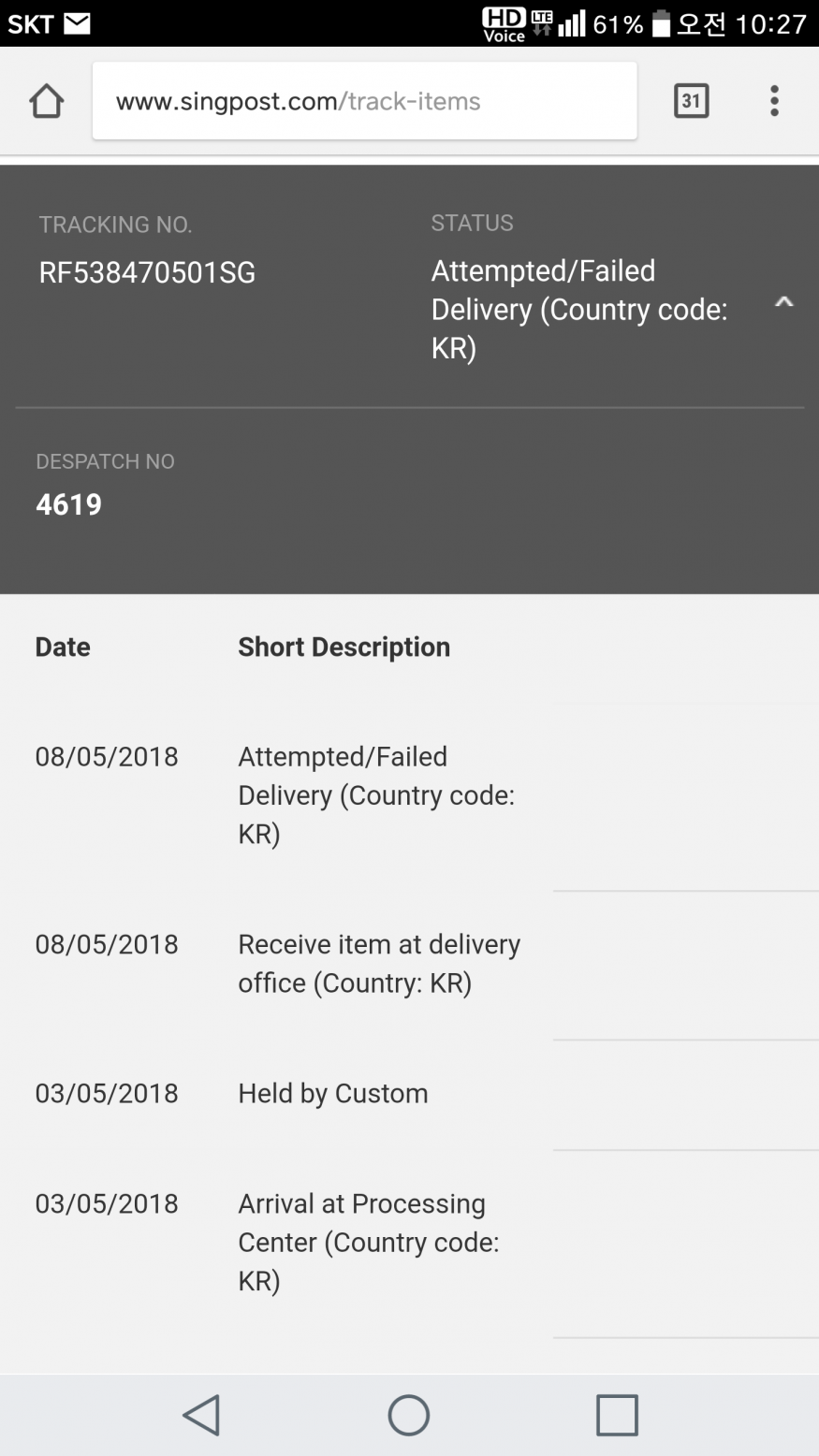The image size is (819, 1456).
Task: Tap the singpost.com address bar
Action: point(364,101)
